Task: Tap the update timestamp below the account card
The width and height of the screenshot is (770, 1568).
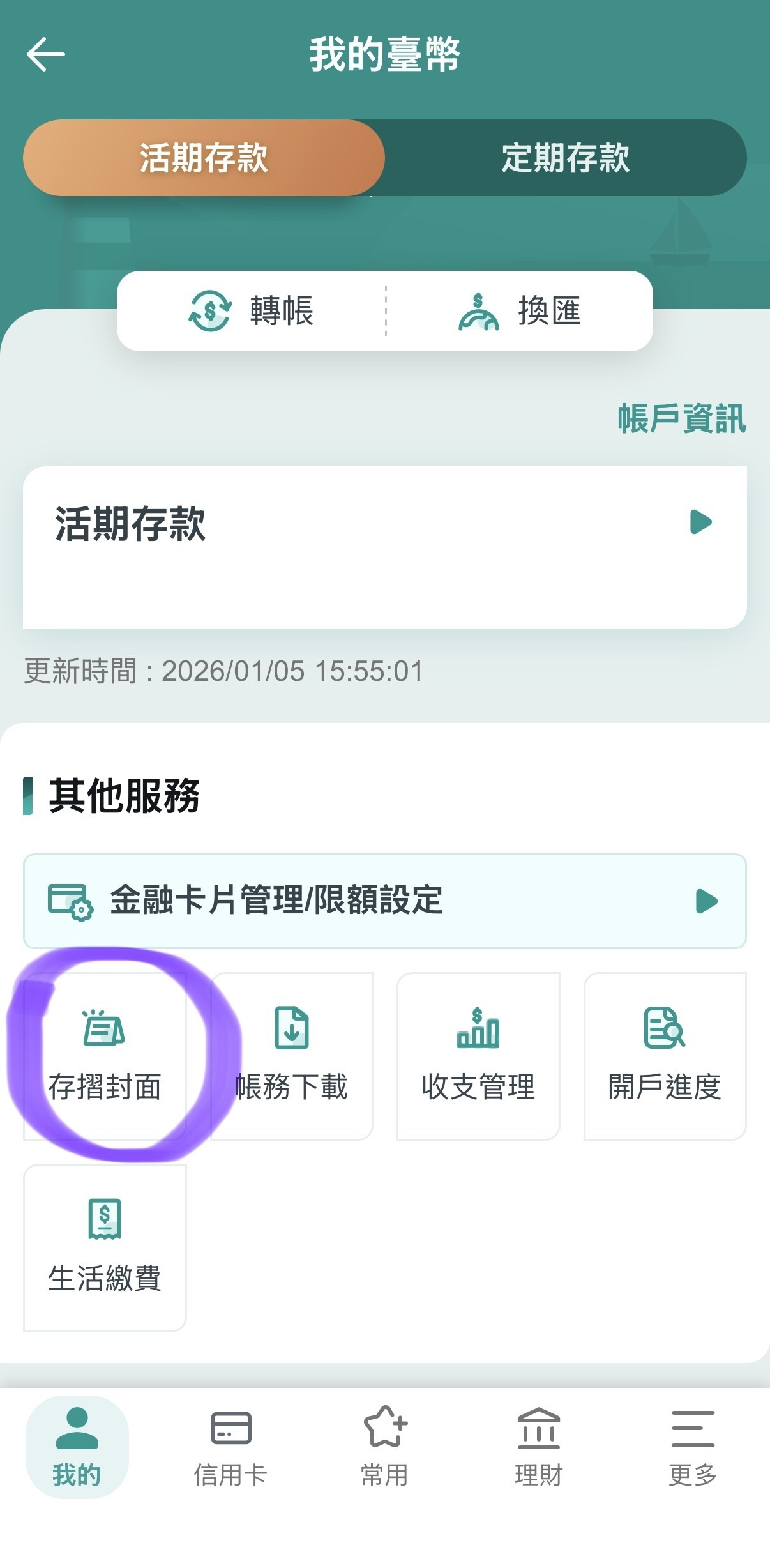Action: coord(223,671)
